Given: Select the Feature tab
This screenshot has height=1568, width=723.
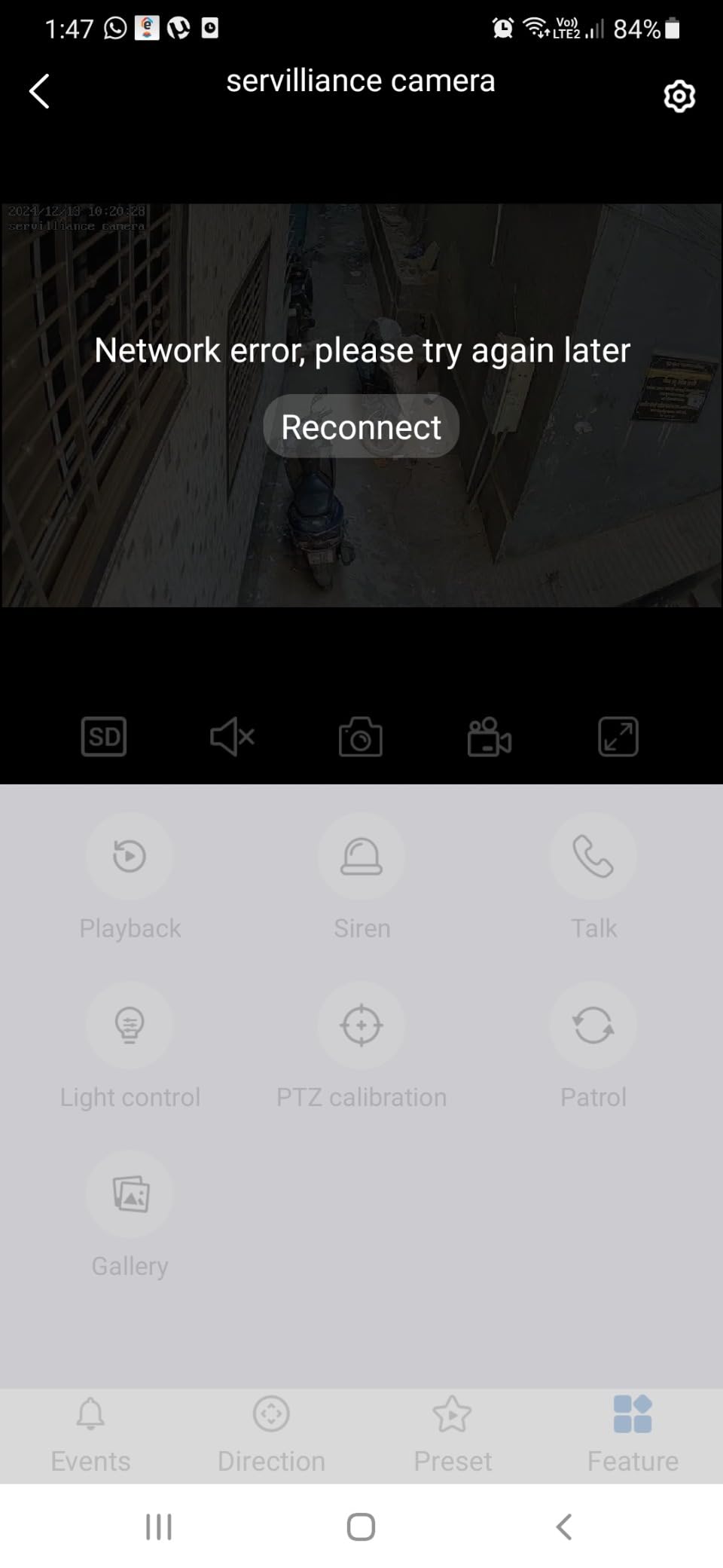Looking at the screenshot, I should pos(633,1436).
